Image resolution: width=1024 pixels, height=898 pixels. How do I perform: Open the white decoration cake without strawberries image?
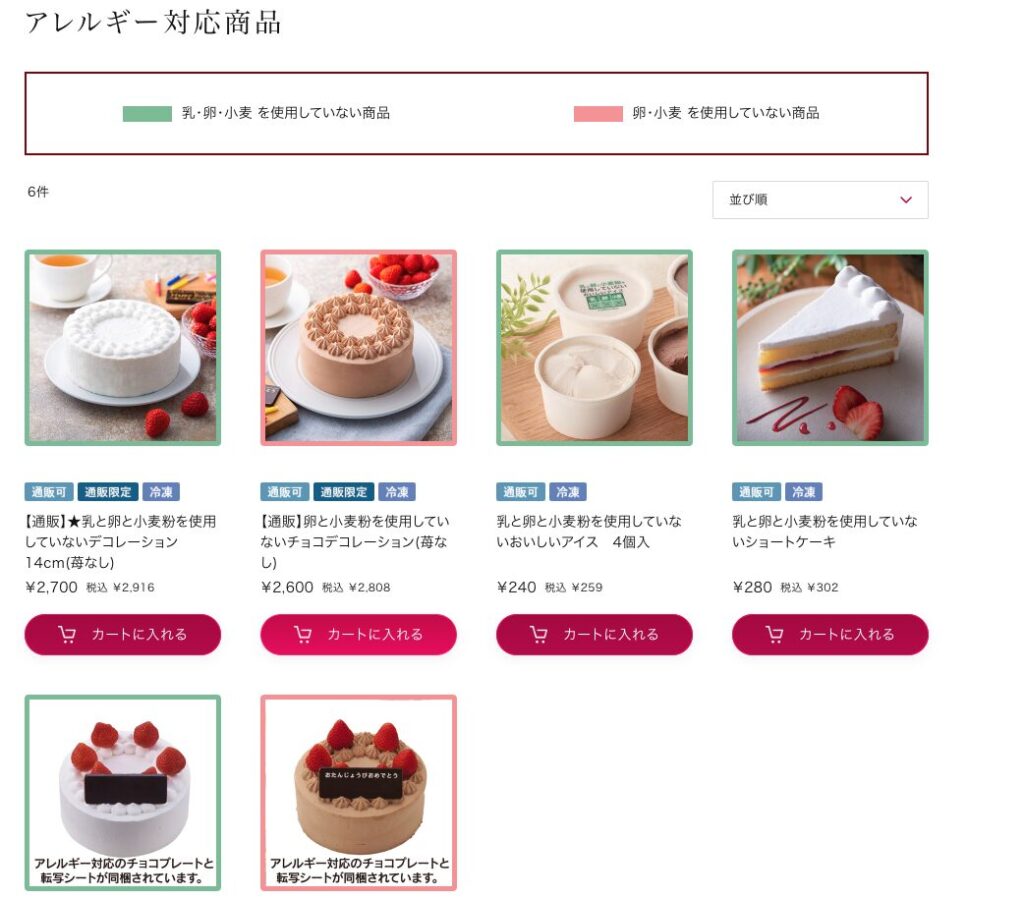(123, 347)
